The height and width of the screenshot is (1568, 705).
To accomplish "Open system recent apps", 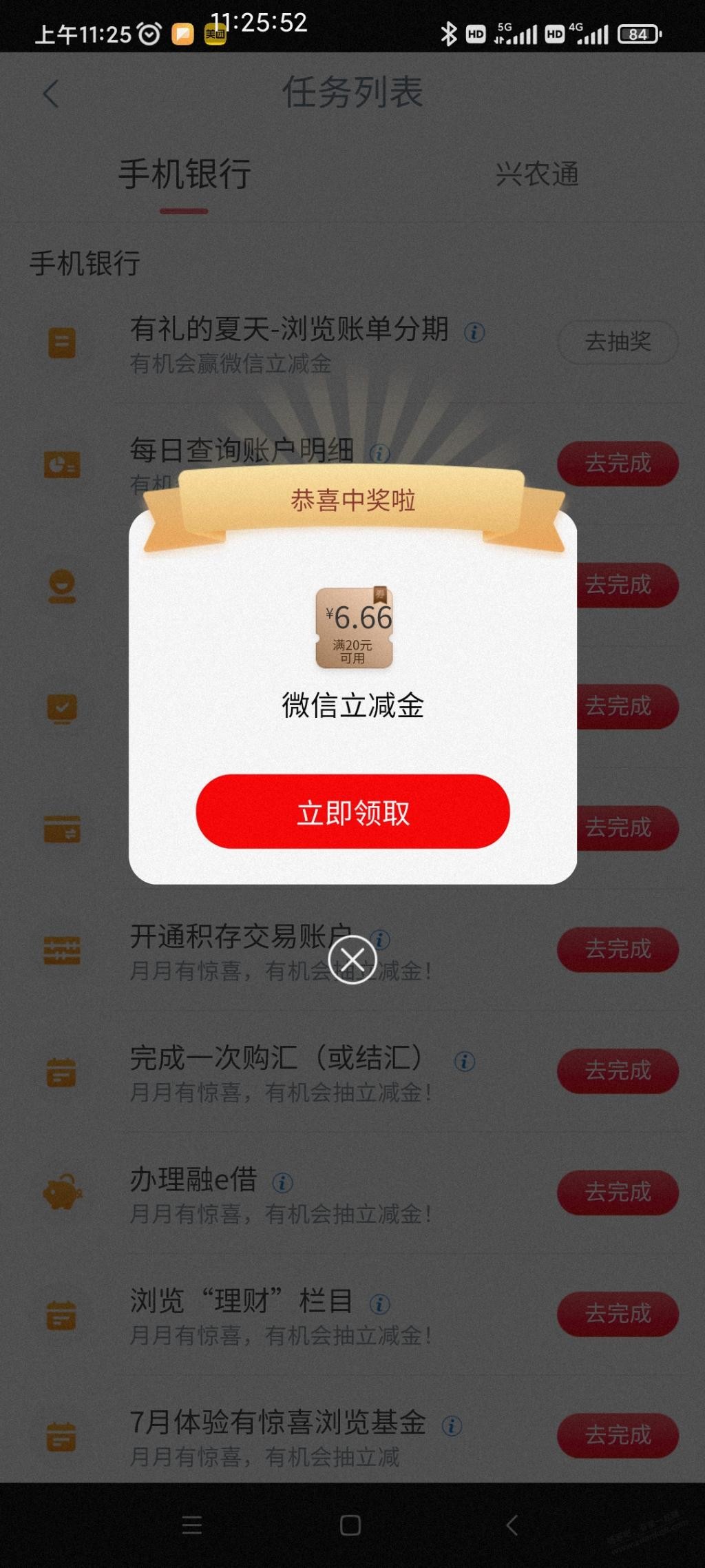I will [192, 1525].
